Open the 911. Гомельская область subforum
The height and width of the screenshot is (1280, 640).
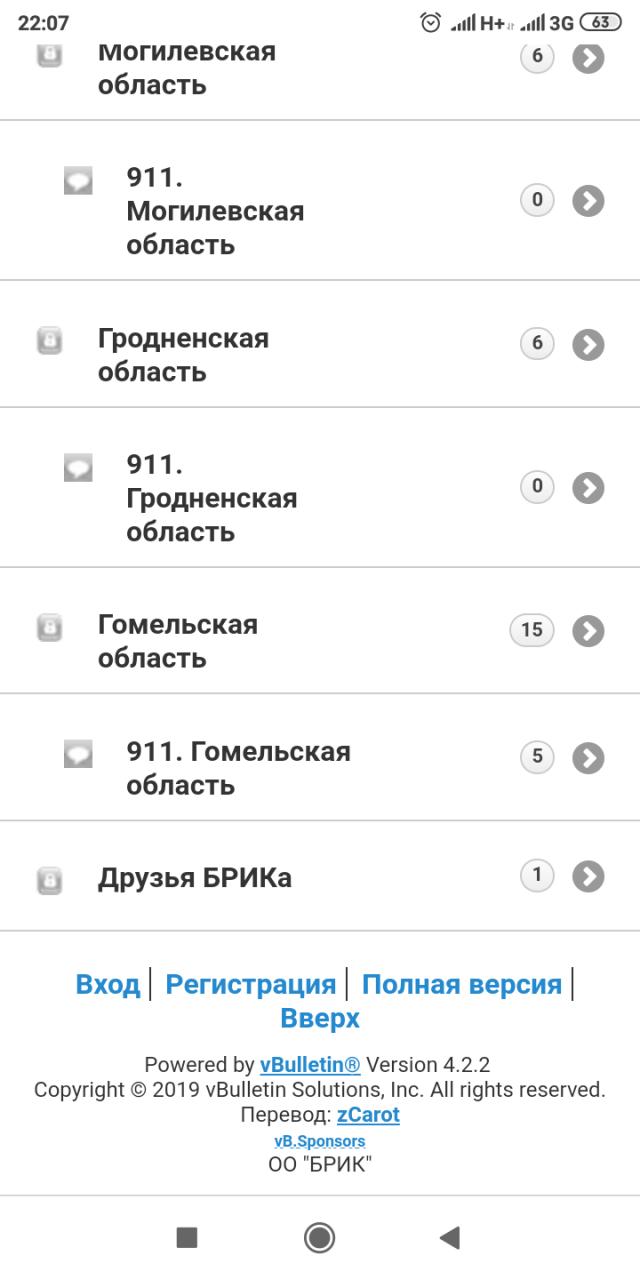pos(238,768)
